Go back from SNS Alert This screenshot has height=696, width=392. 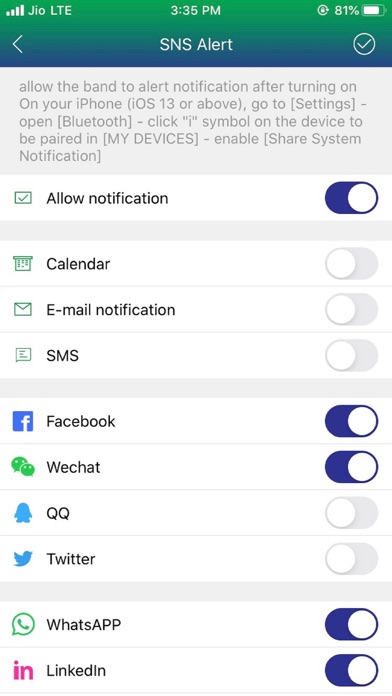click(x=18, y=44)
